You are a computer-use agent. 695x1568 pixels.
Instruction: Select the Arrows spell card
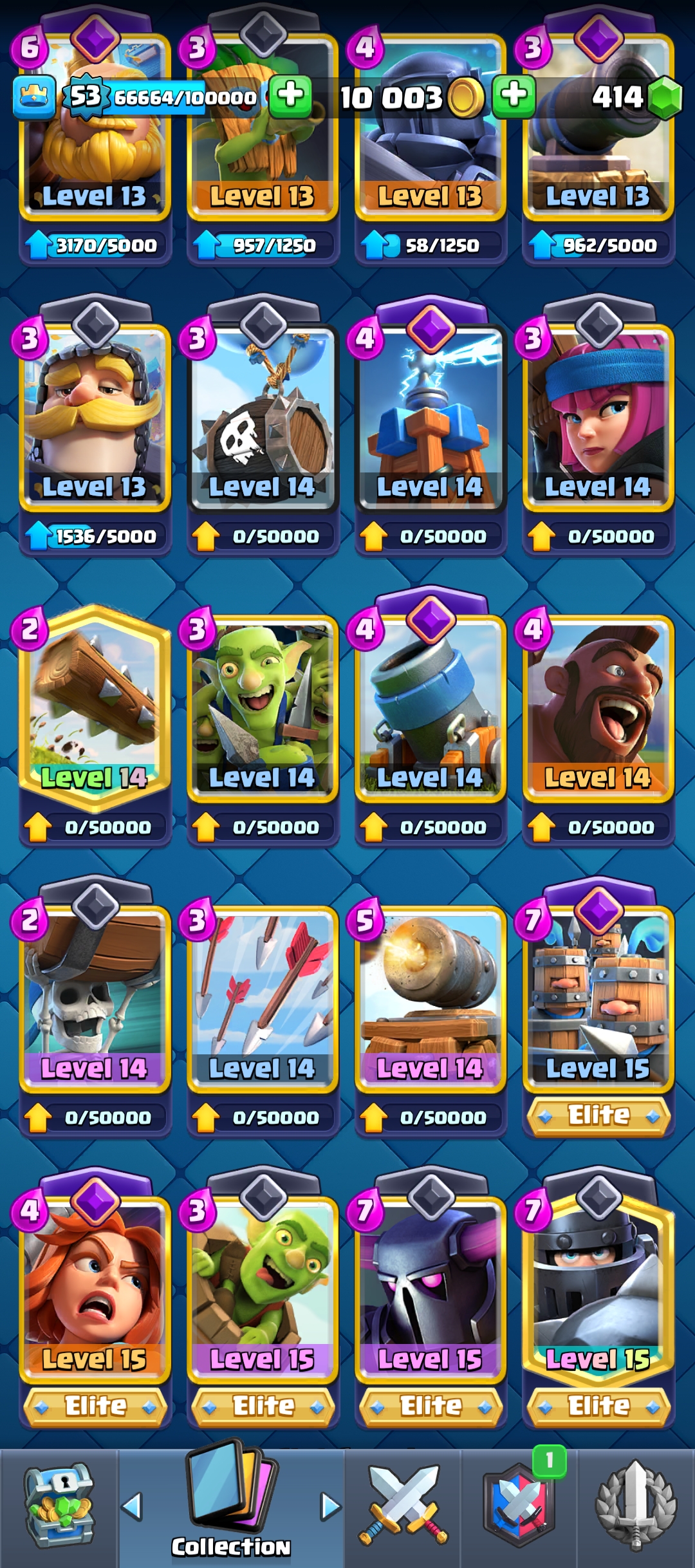click(263, 998)
